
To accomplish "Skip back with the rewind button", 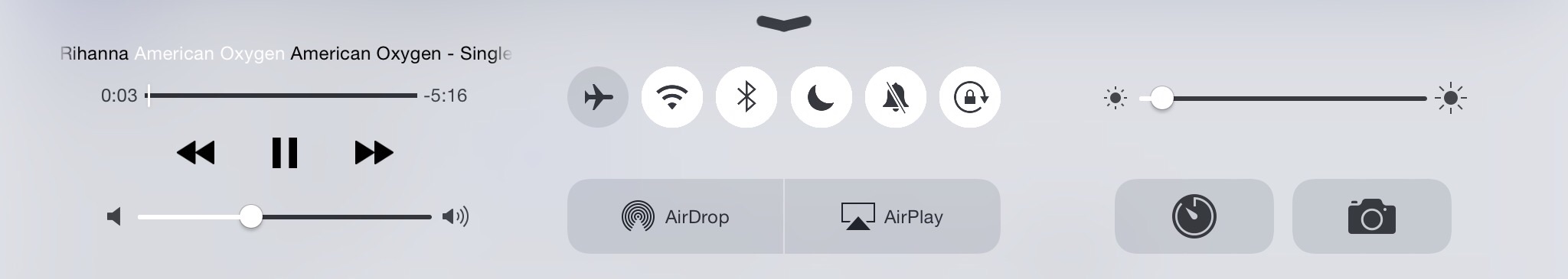I will click(x=195, y=153).
